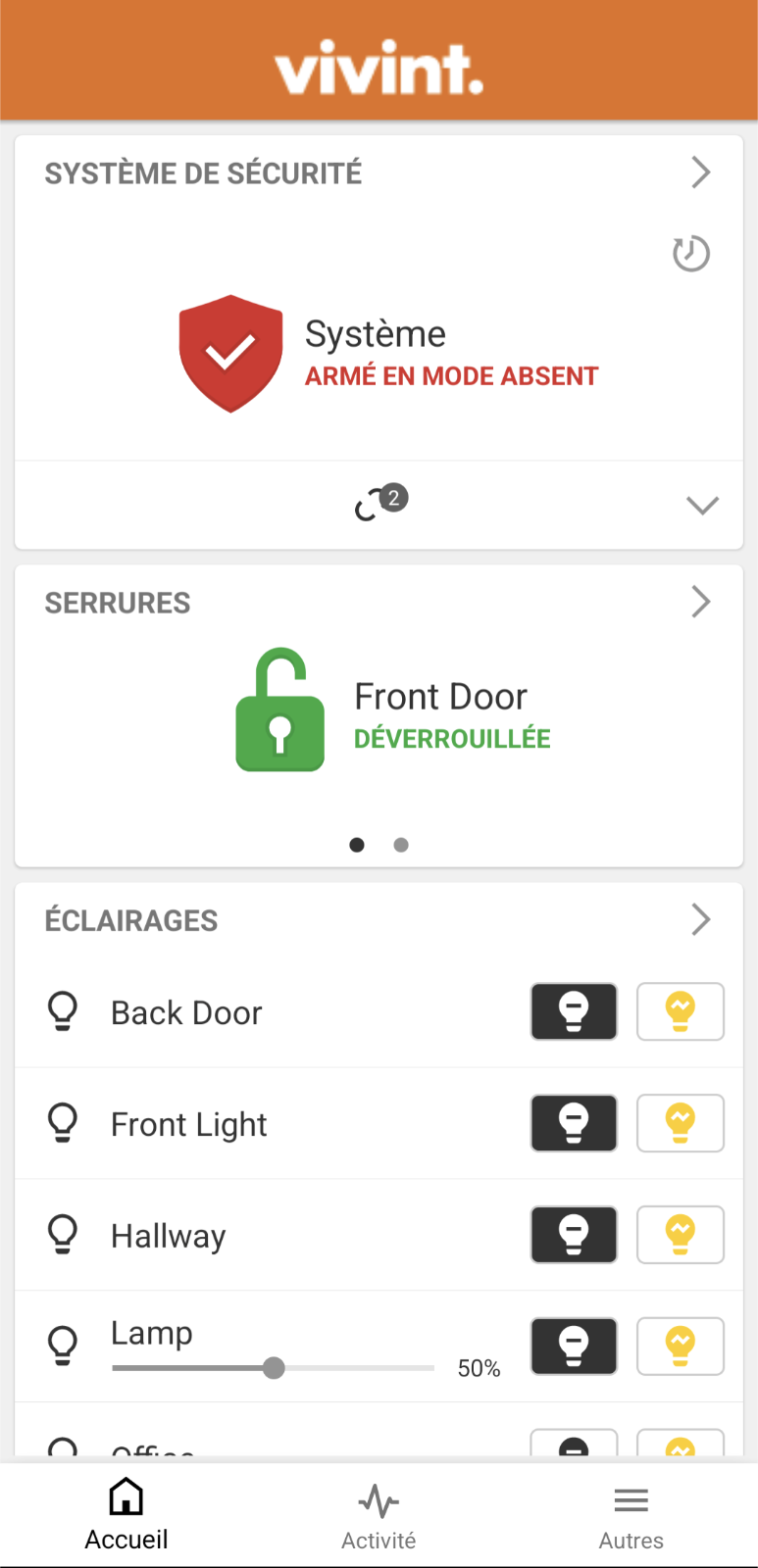
Task: Switch to the Autres tab
Action: coord(631,1515)
